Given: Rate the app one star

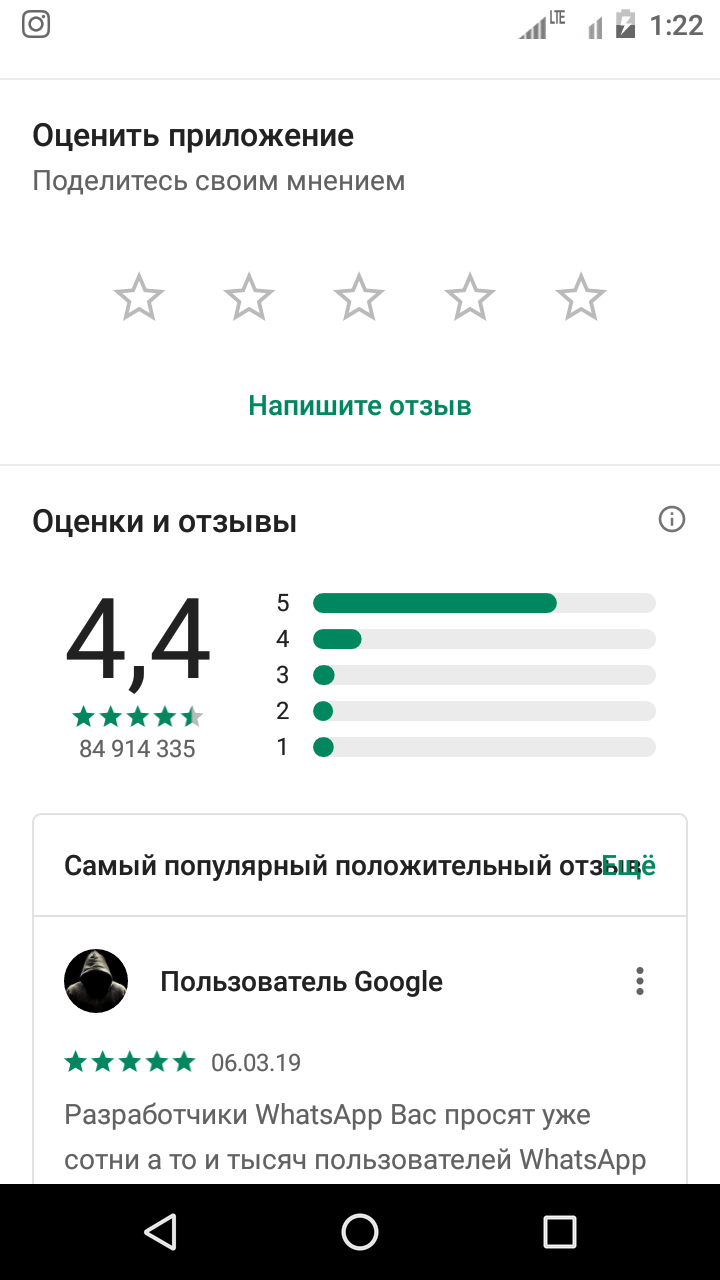Looking at the screenshot, I should tap(139, 298).
